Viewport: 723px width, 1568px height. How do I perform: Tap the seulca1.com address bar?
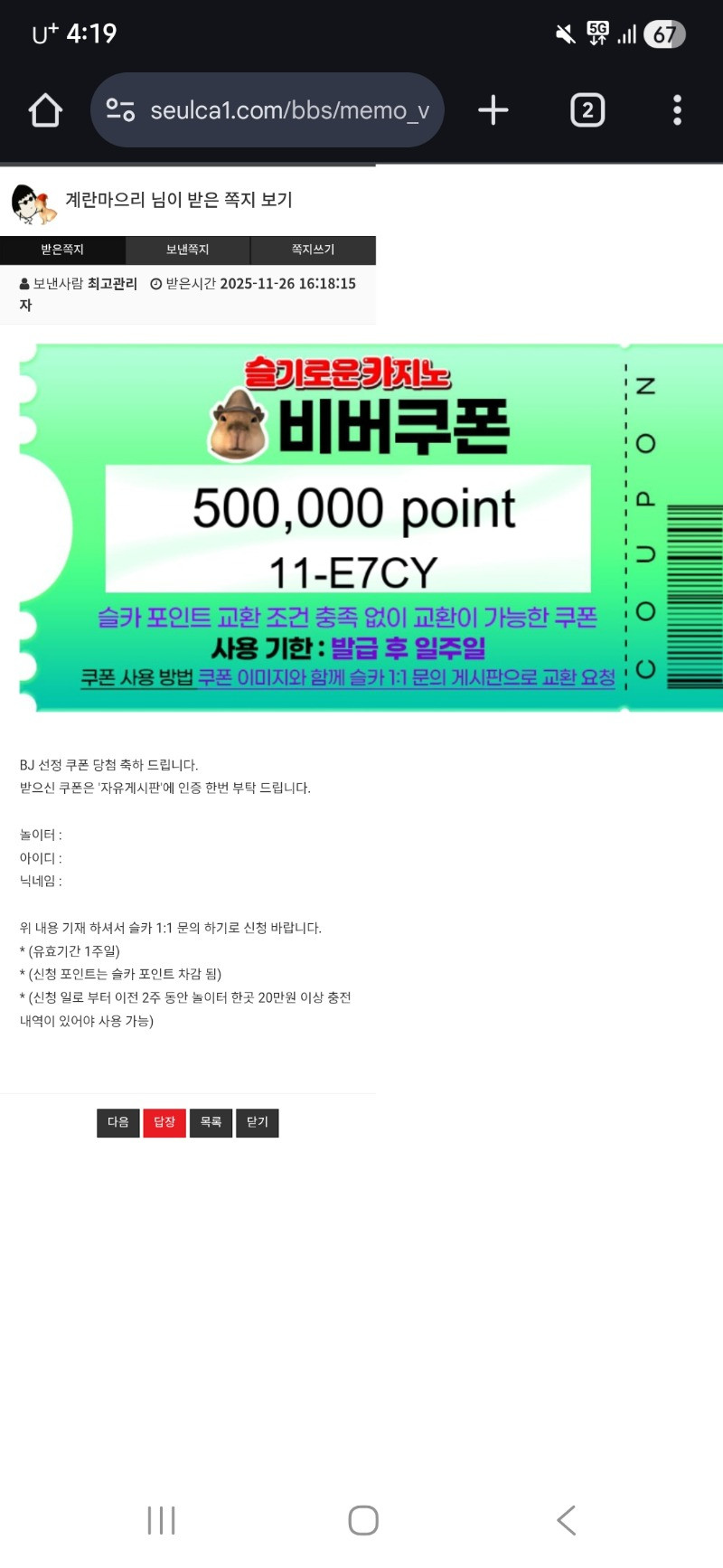(268, 110)
